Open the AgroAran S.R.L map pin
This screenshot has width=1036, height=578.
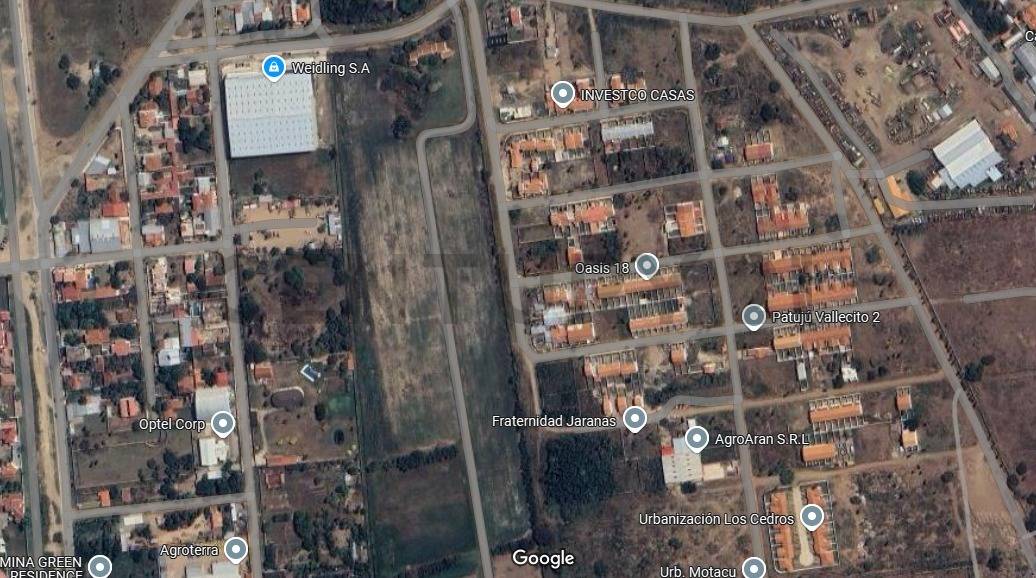[697, 438]
